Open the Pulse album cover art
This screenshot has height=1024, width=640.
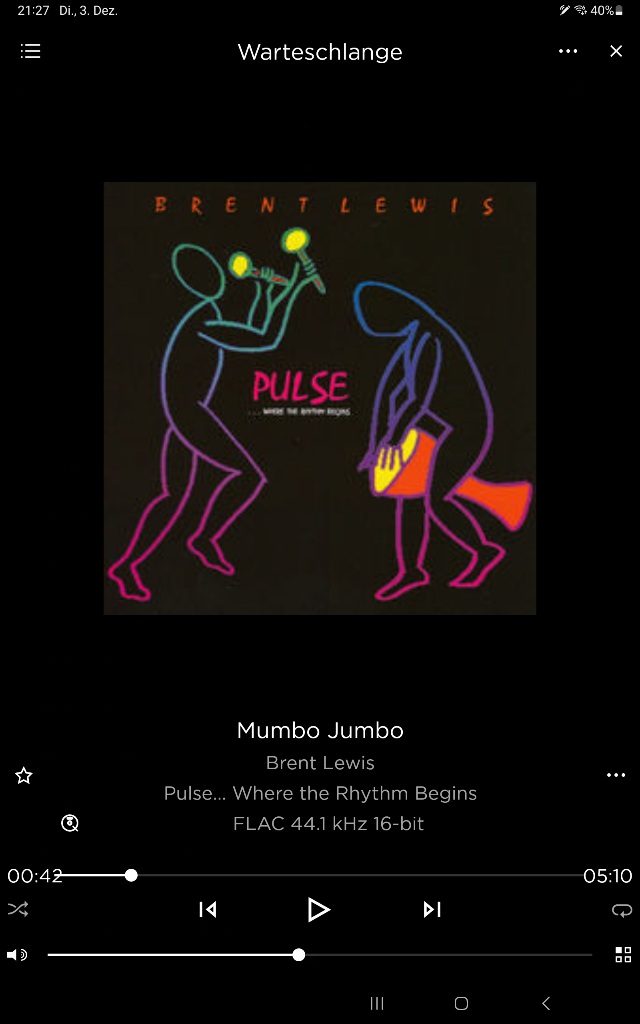[320, 398]
